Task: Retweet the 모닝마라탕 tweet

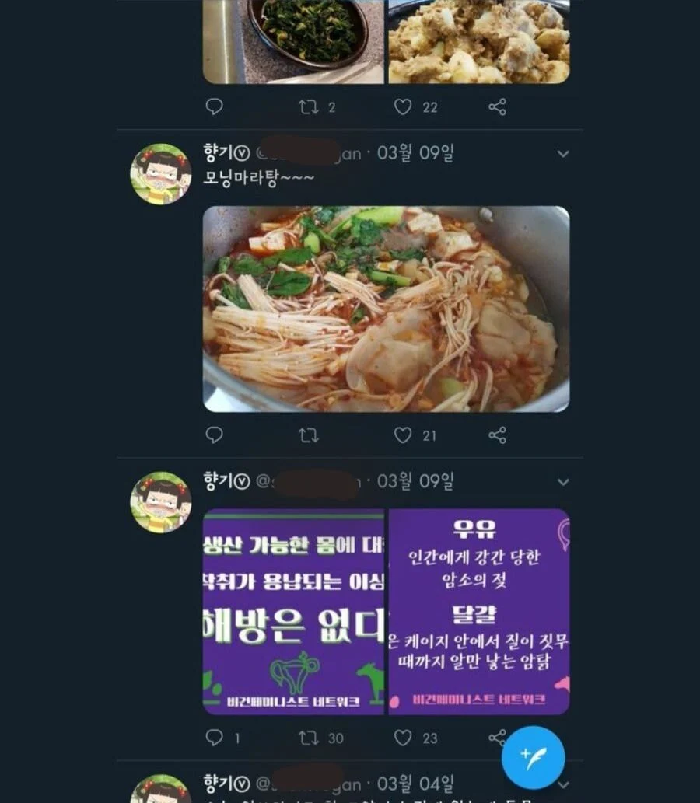Action: pos(309,435)
